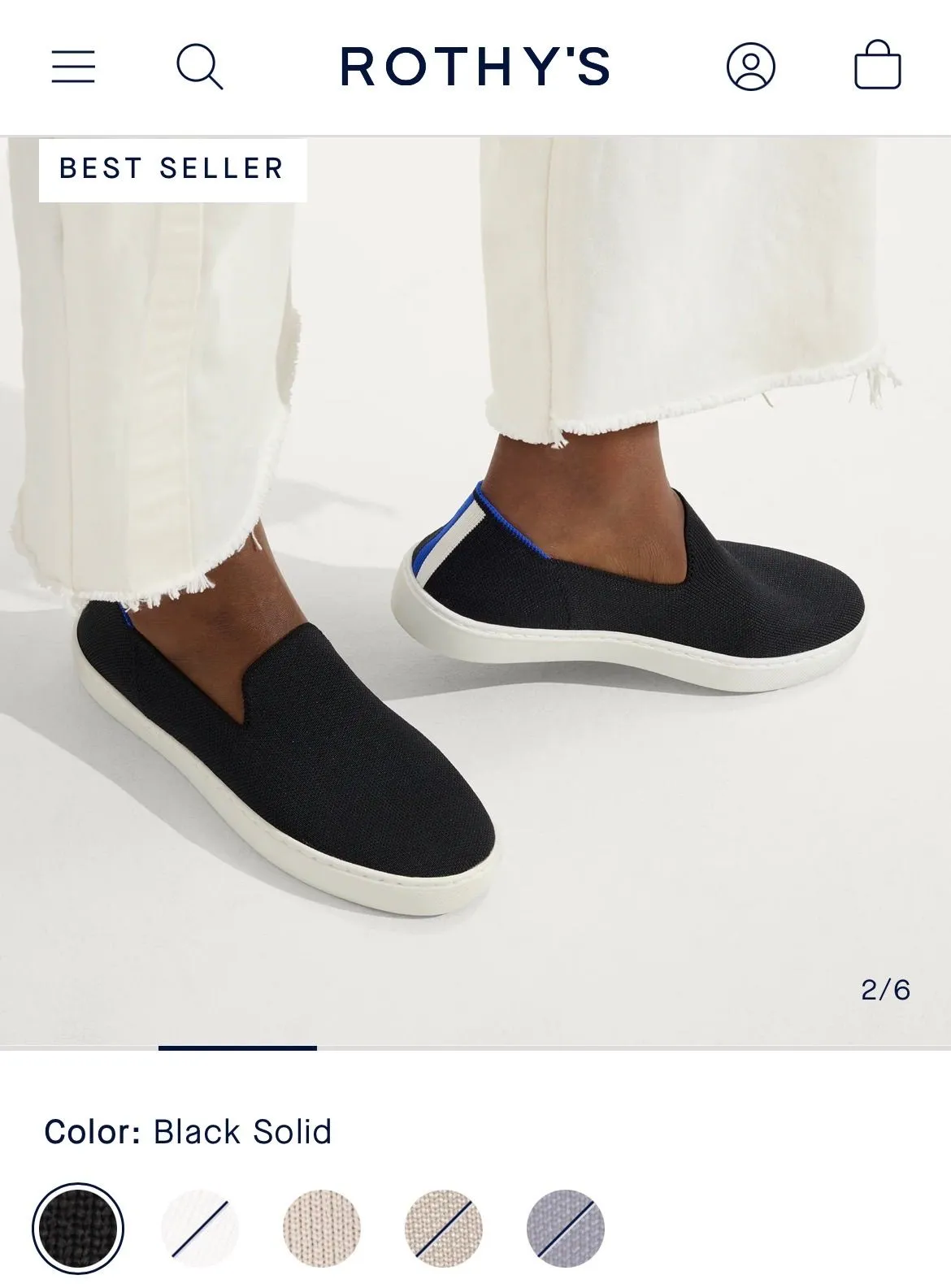Open the shopping bag

tap(877, 65)
